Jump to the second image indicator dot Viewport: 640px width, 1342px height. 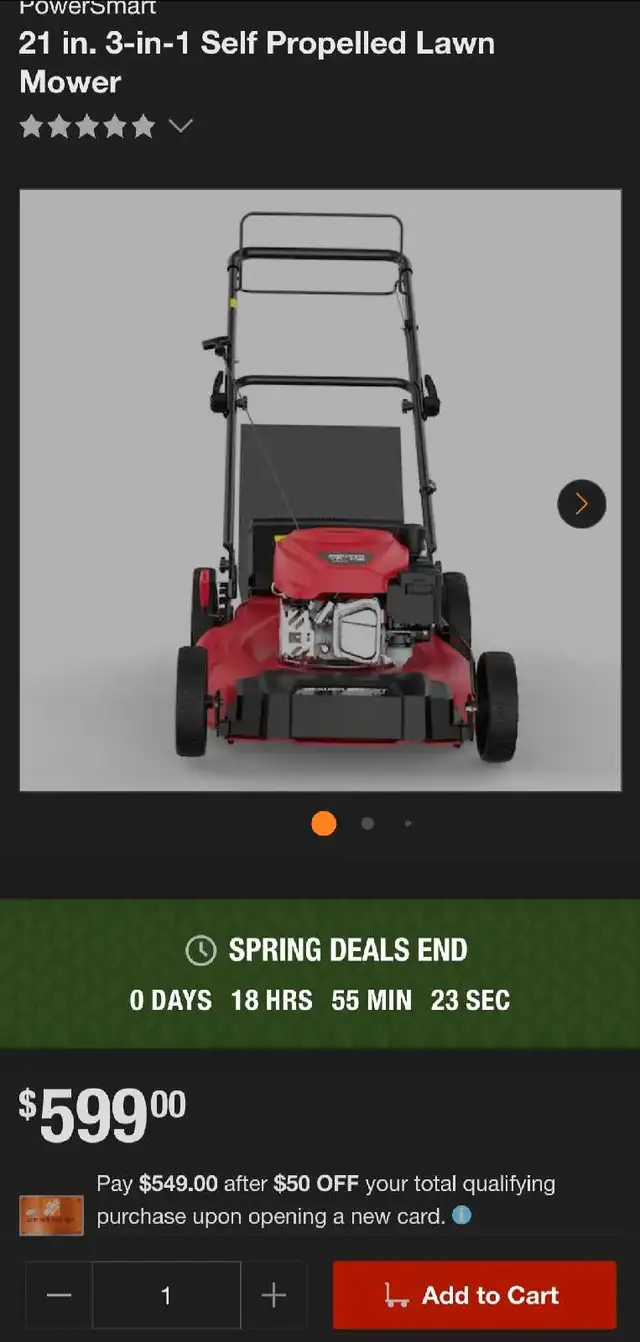tap(367, 823)
